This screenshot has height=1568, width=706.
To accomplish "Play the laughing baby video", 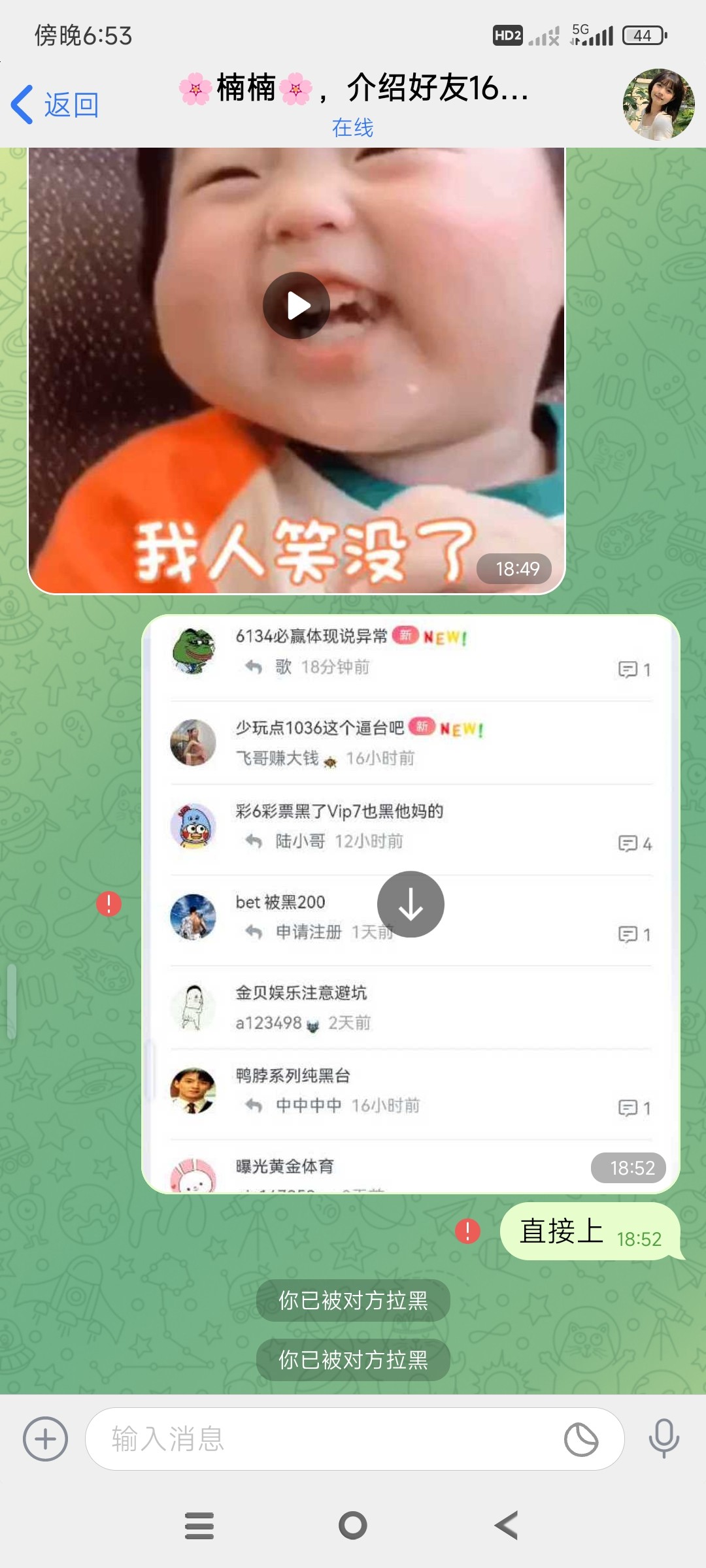I will (x=296, y=305).
